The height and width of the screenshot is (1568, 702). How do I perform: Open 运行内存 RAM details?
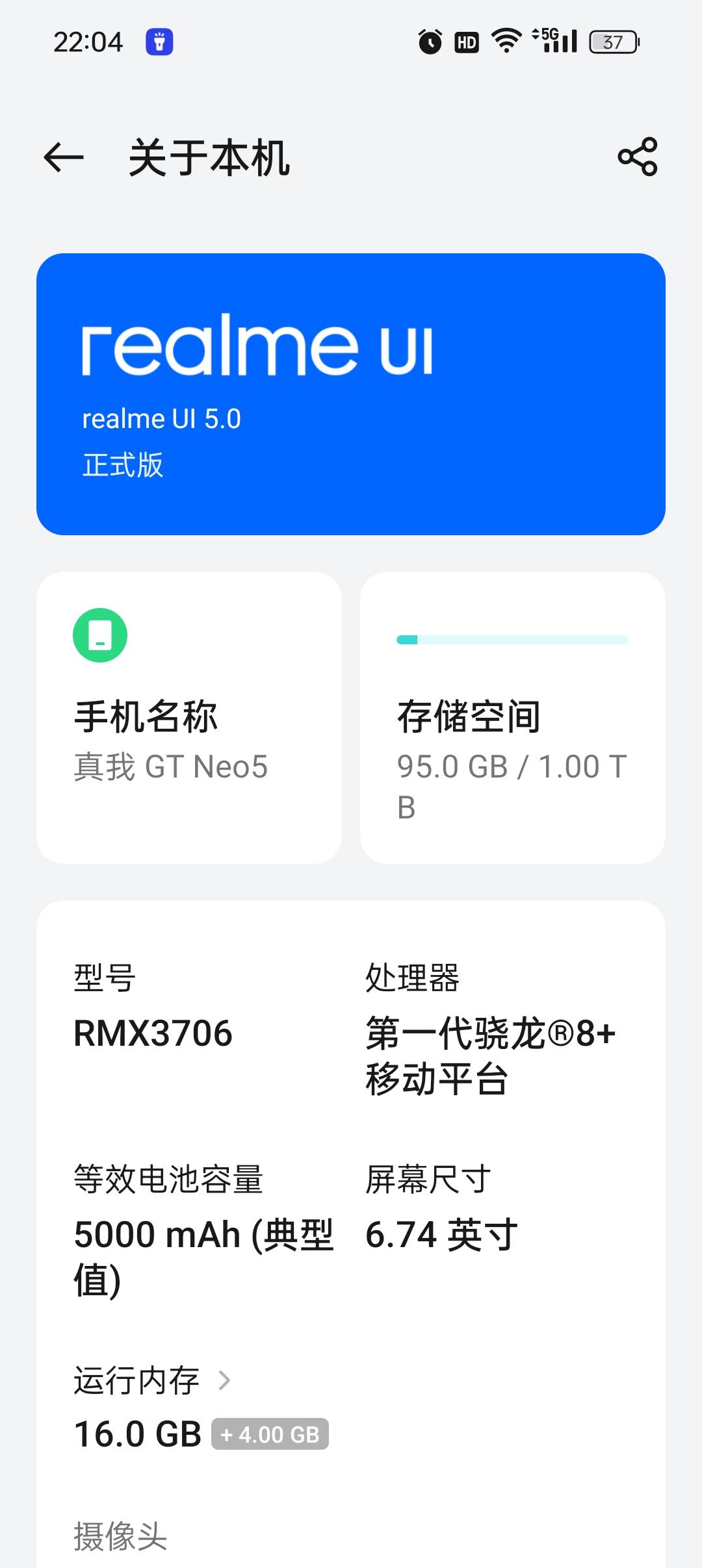[x=152, y=1380]
